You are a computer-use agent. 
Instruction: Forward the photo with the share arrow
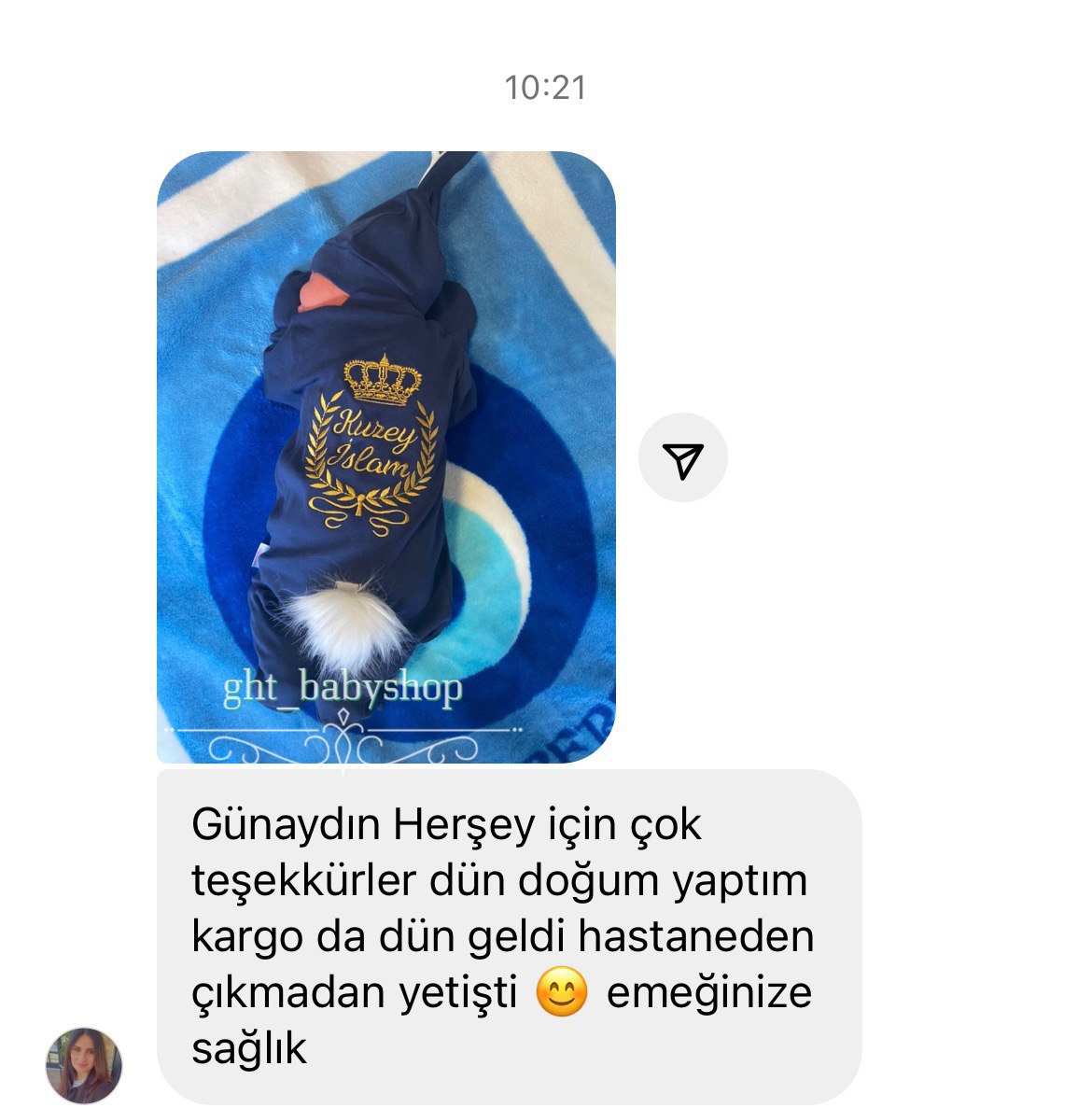point(682,457)
